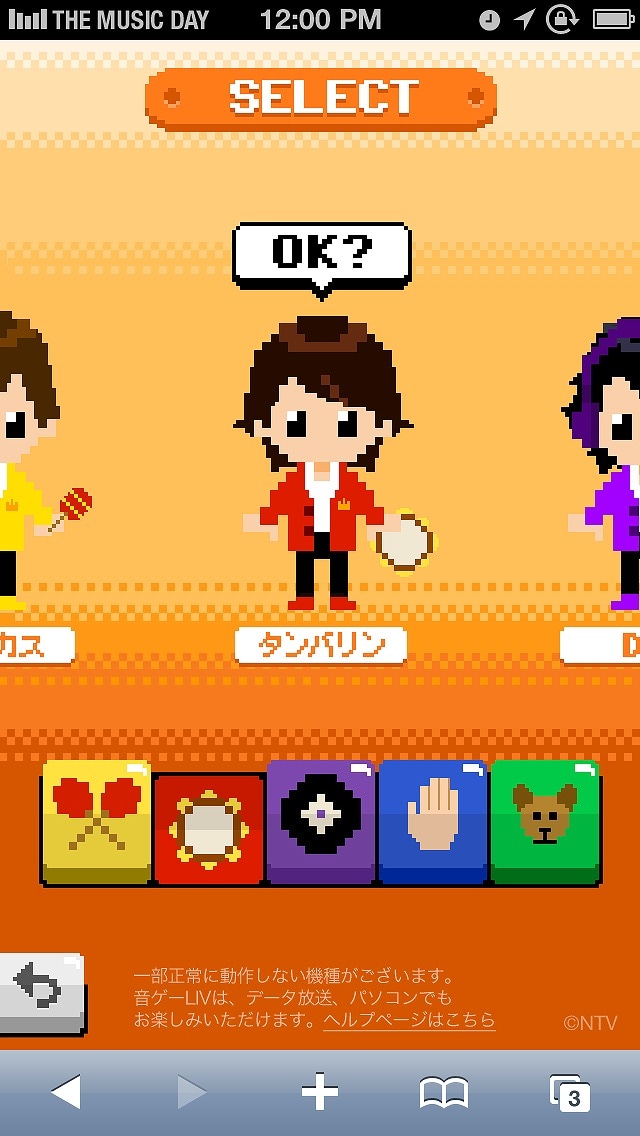The image size is (640, 1136).
Task: Open the ヘルプページはこちら help link
Action: click(x=409, y=1020)
